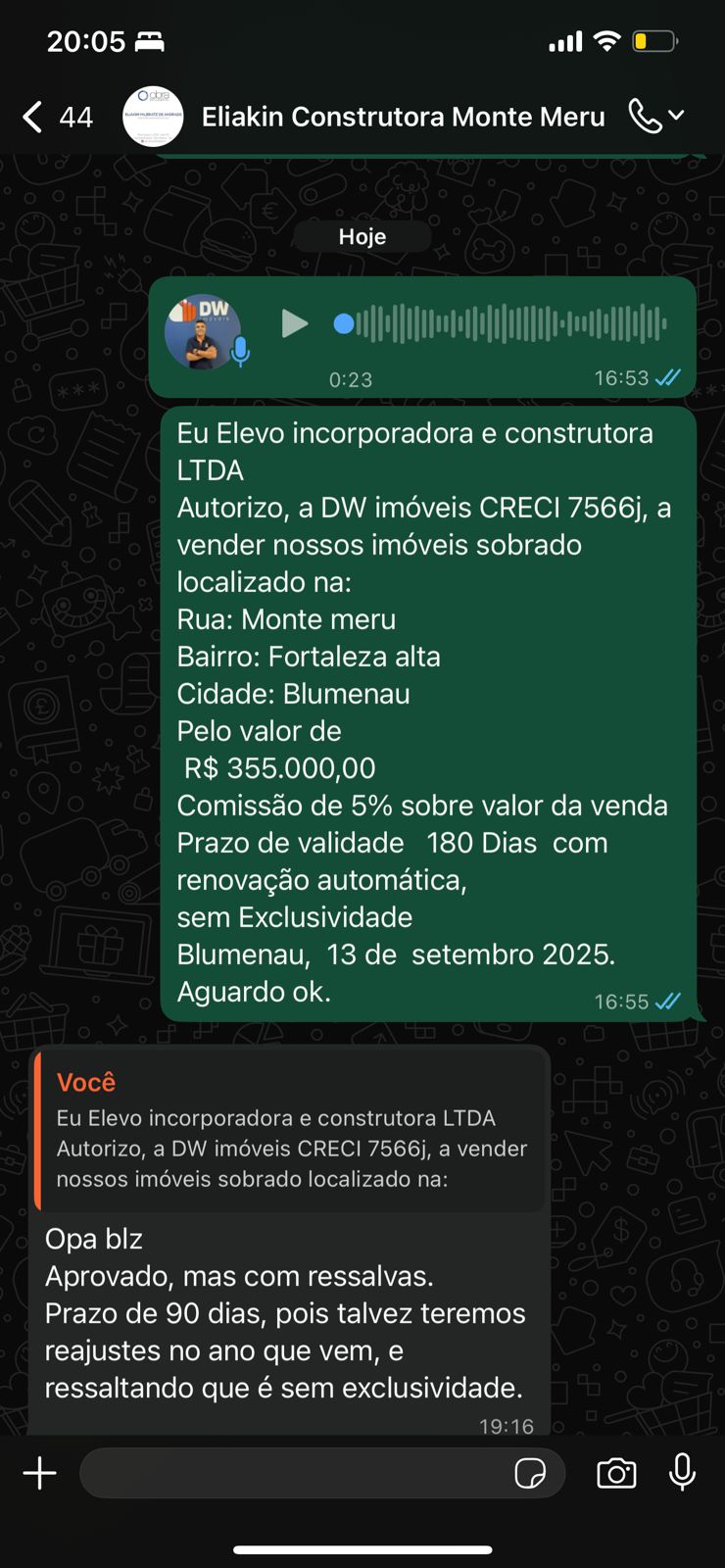This screenshot has width=725, height=1568.
Task: Open the attachment plus menu
Action: [x=40, y=1473]
